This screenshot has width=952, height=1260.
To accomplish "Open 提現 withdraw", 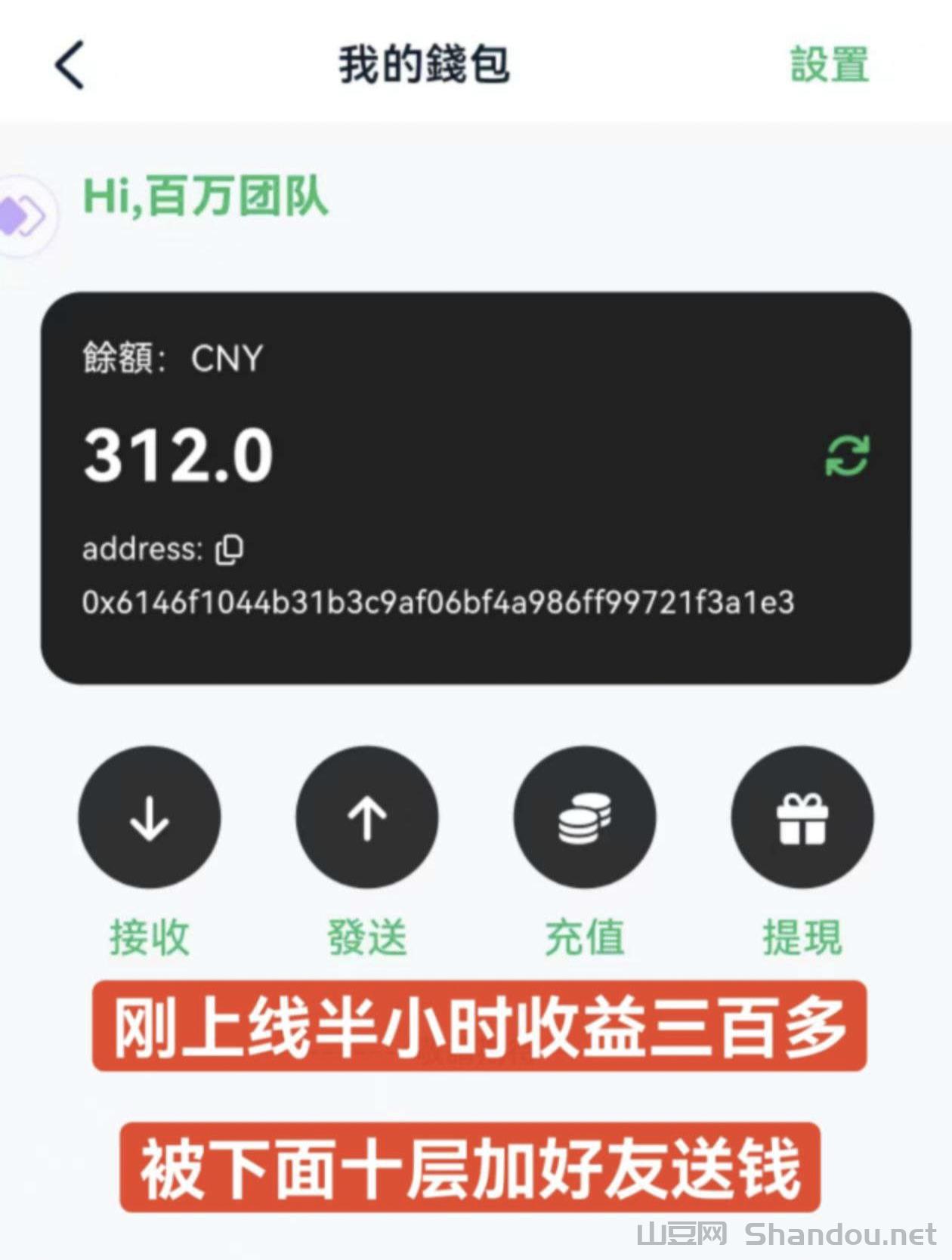I will [x=802, y=817].
